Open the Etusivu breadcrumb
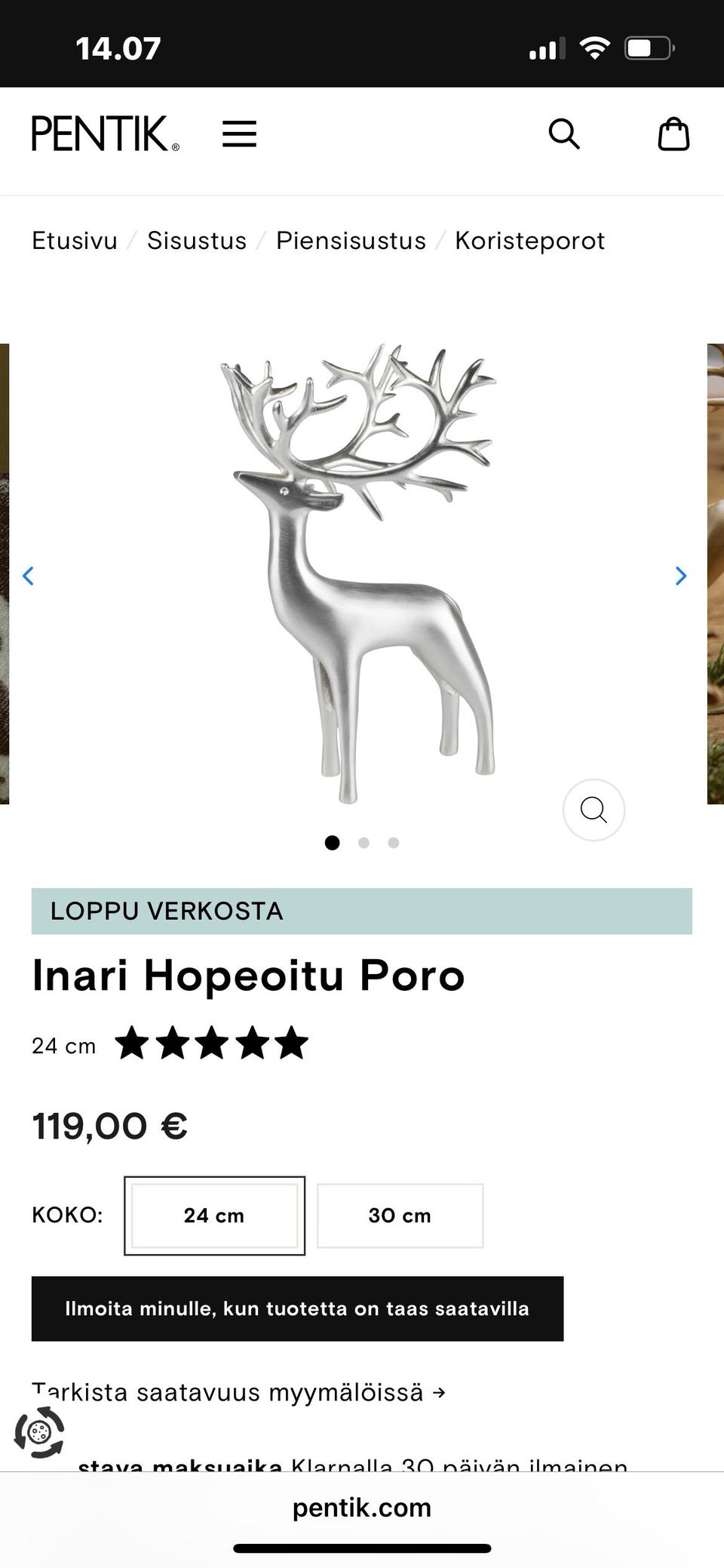This screenshot has height=1568, width=724. point(75,241)
